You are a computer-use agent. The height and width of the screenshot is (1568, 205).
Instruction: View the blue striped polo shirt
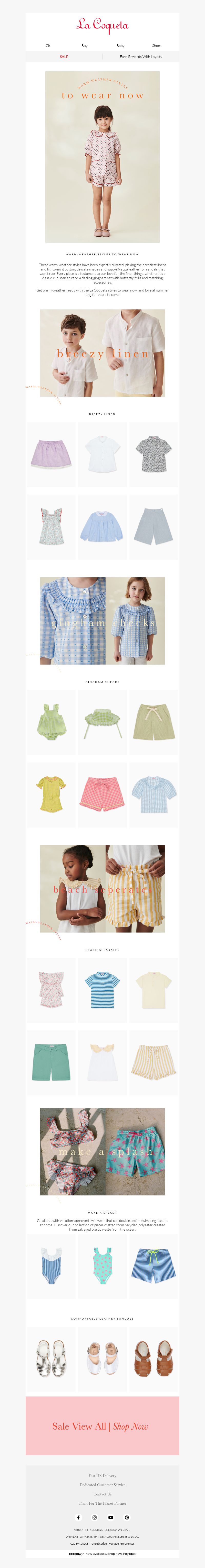pyautogui.click(x=102, y=990)
